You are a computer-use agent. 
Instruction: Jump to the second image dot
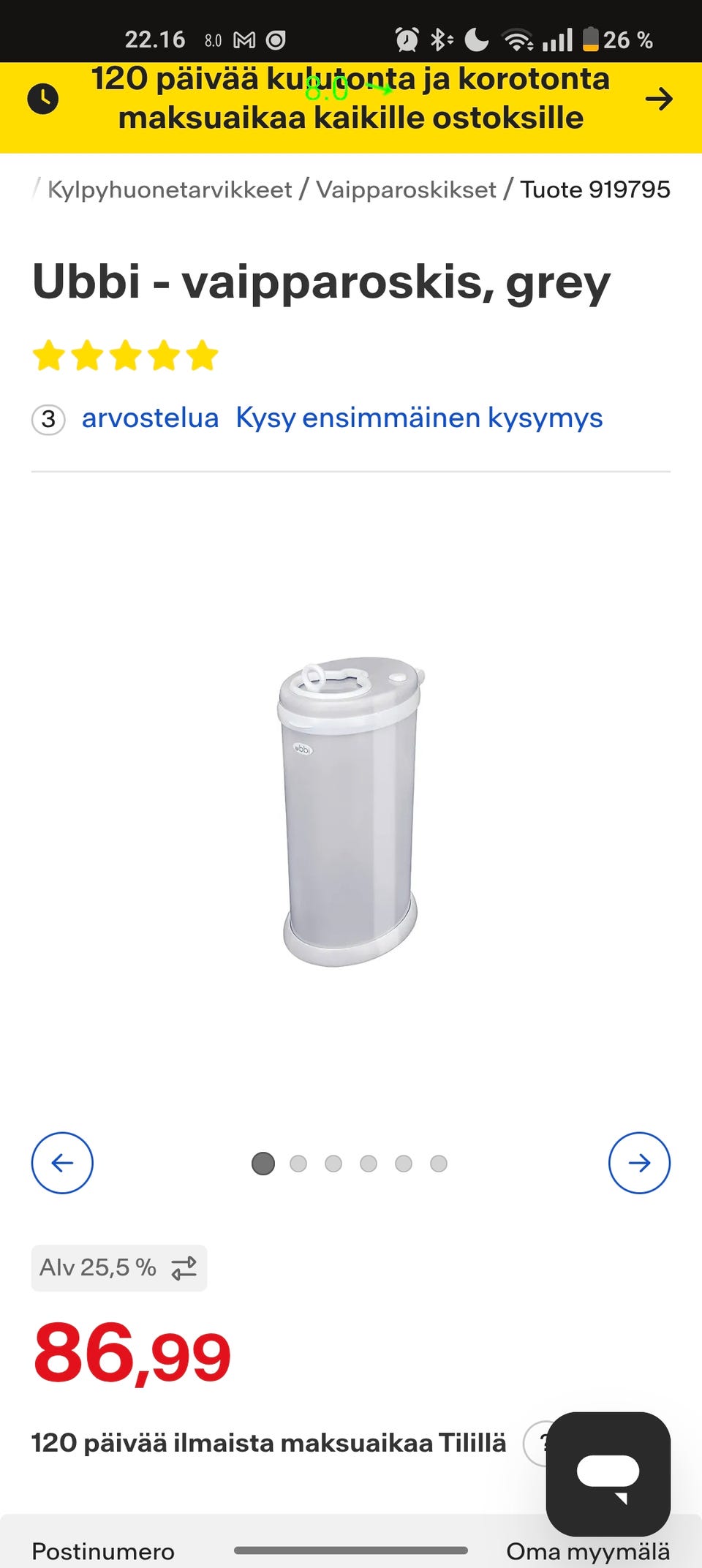(x=298, y=1164)
